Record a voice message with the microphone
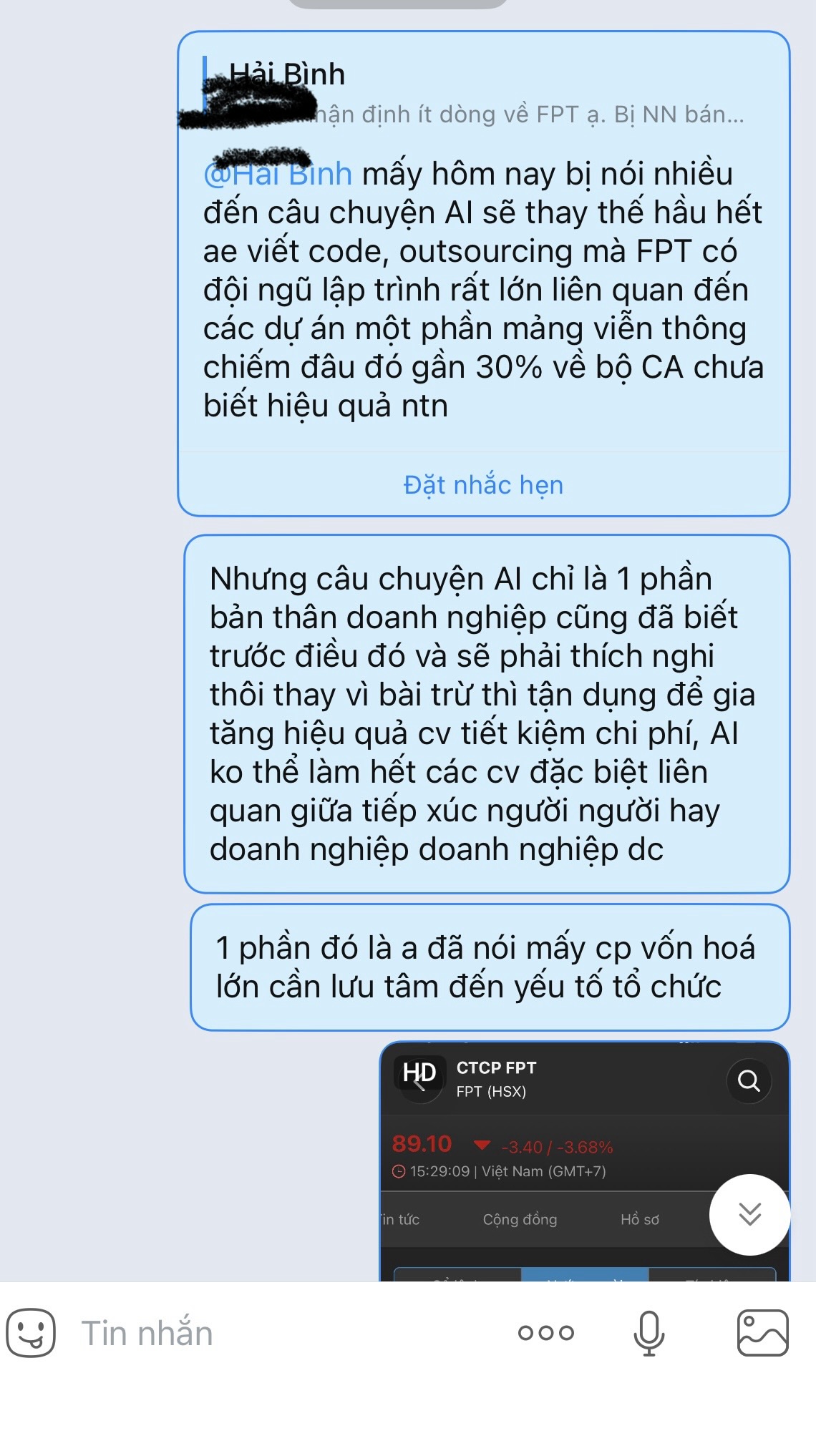 [649, 1333]
